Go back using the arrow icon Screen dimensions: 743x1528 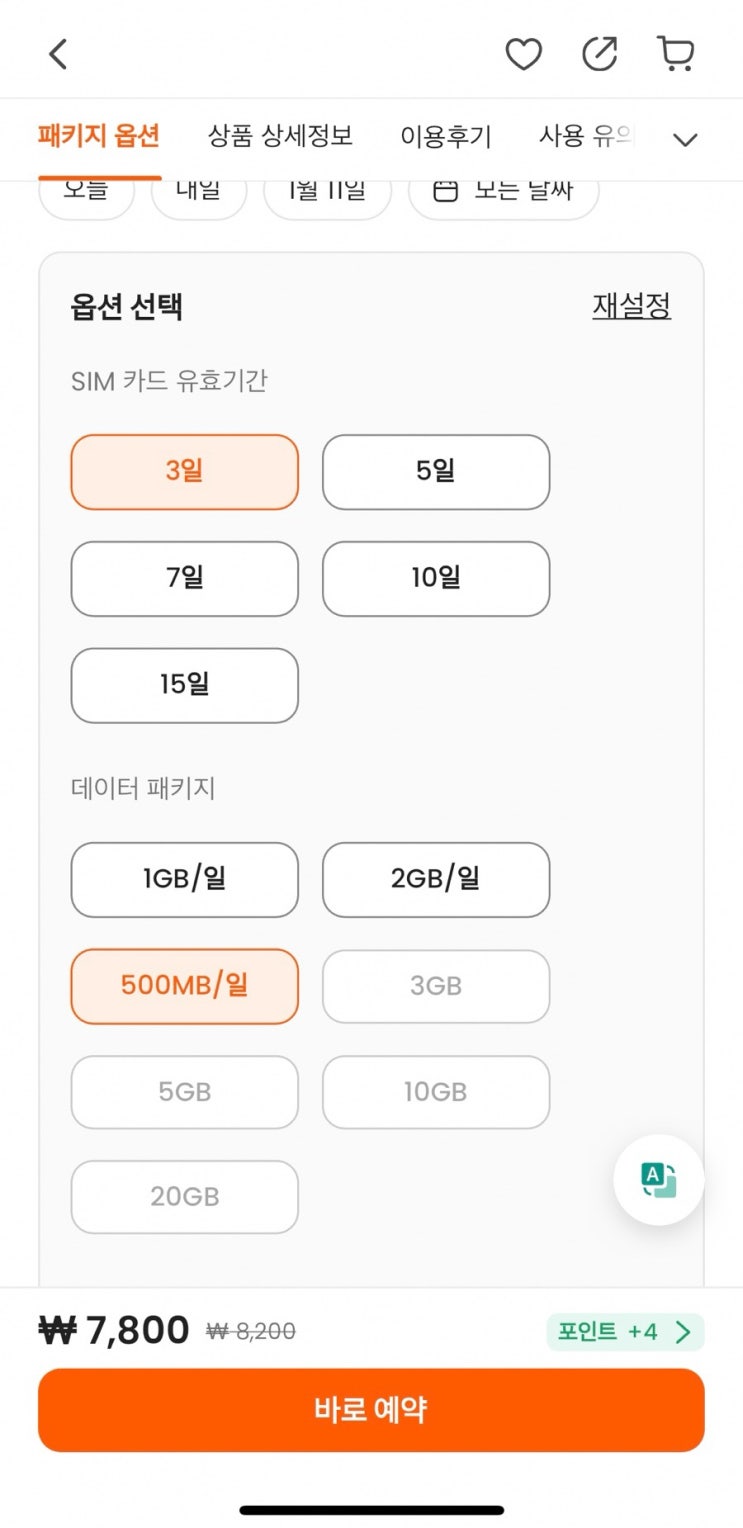coord(58,54)
